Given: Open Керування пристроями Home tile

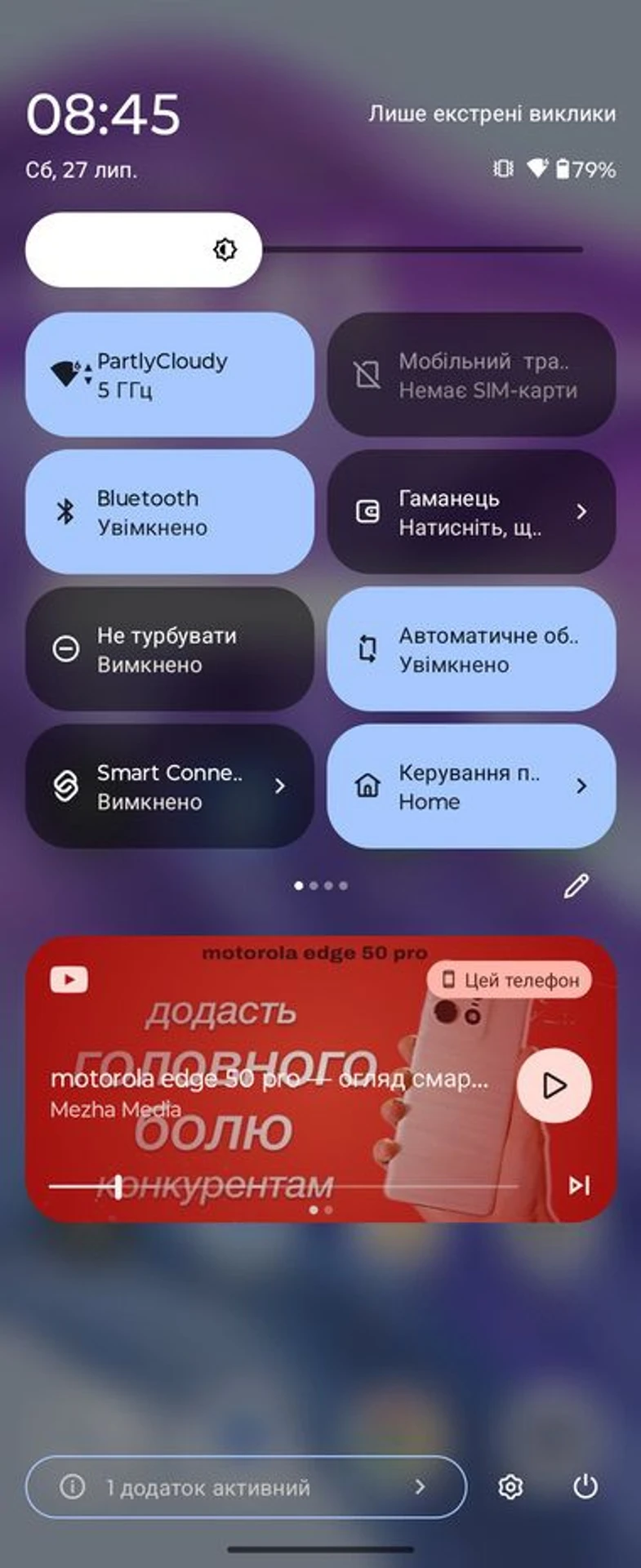Looking at the screenshot, I should click(x=471, y=786).
